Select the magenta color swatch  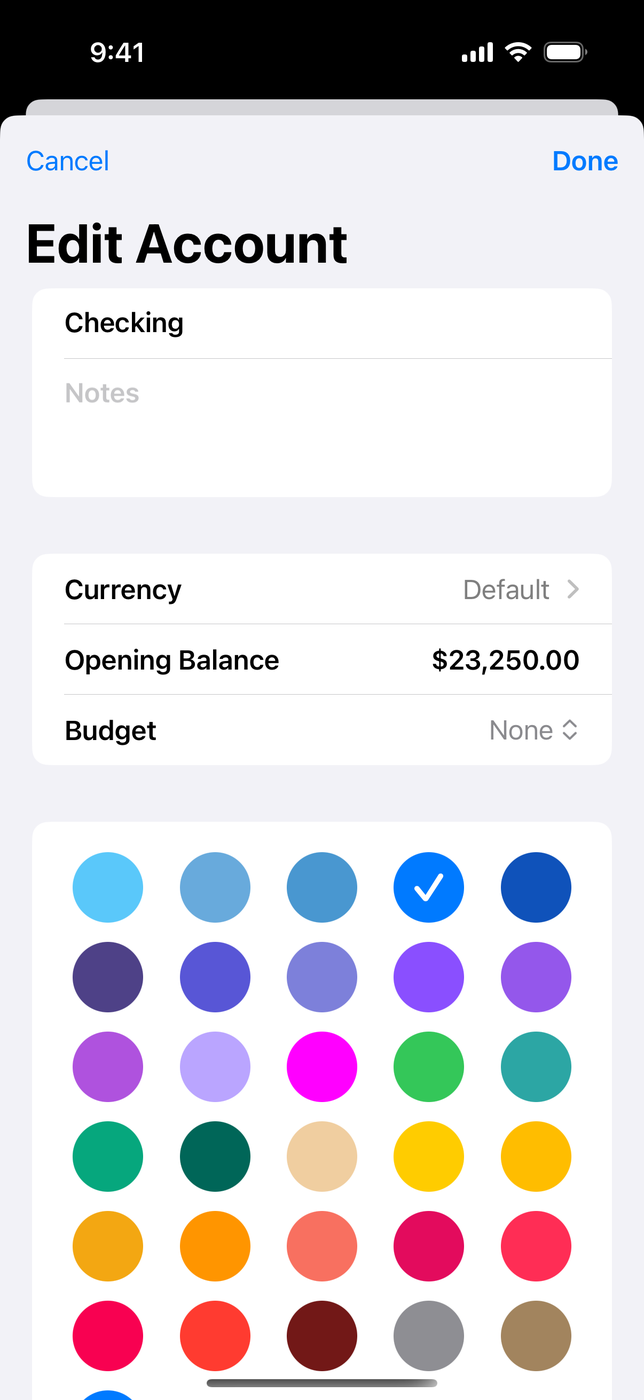click(x=322, y=1067)
